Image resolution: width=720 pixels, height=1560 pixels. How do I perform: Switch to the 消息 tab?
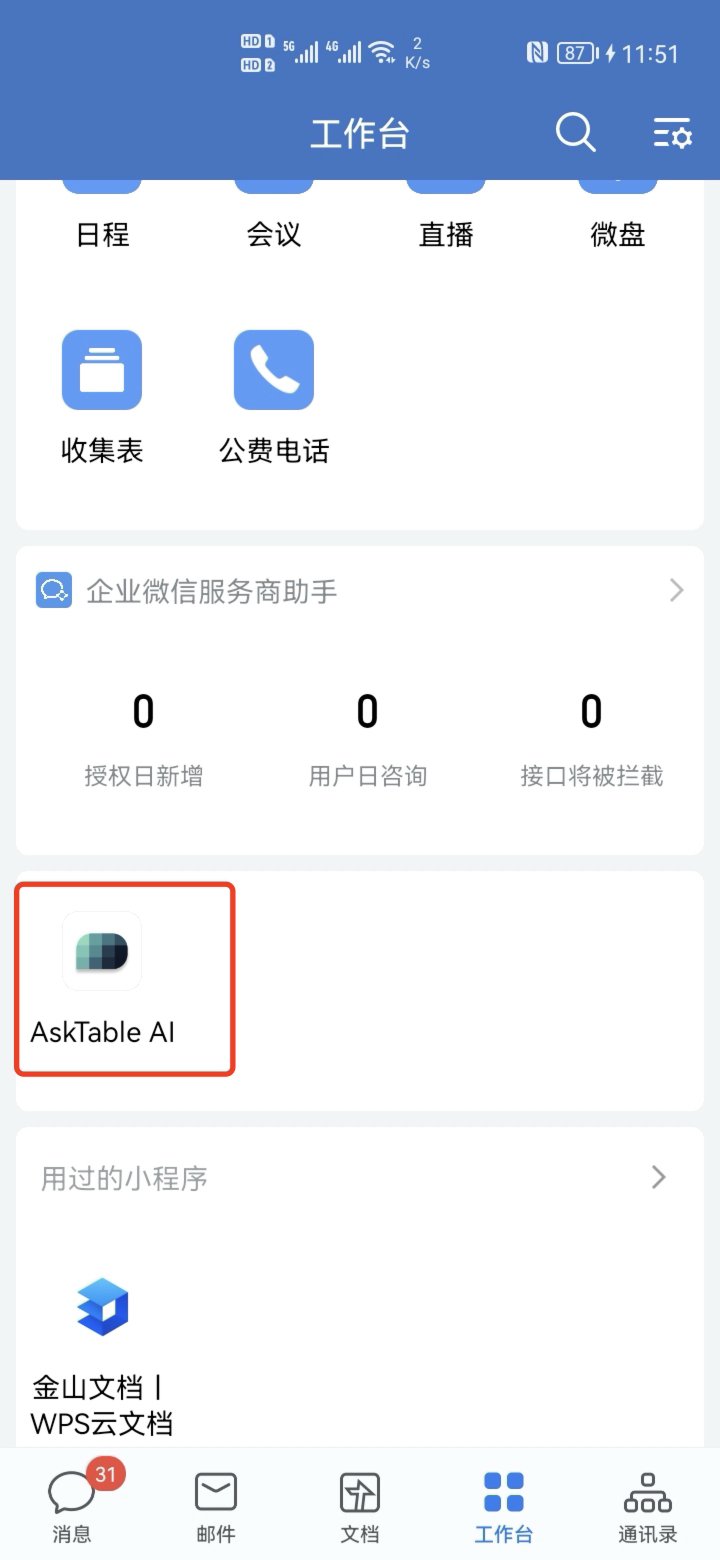pyautogui.click(x=72, y=1504)
